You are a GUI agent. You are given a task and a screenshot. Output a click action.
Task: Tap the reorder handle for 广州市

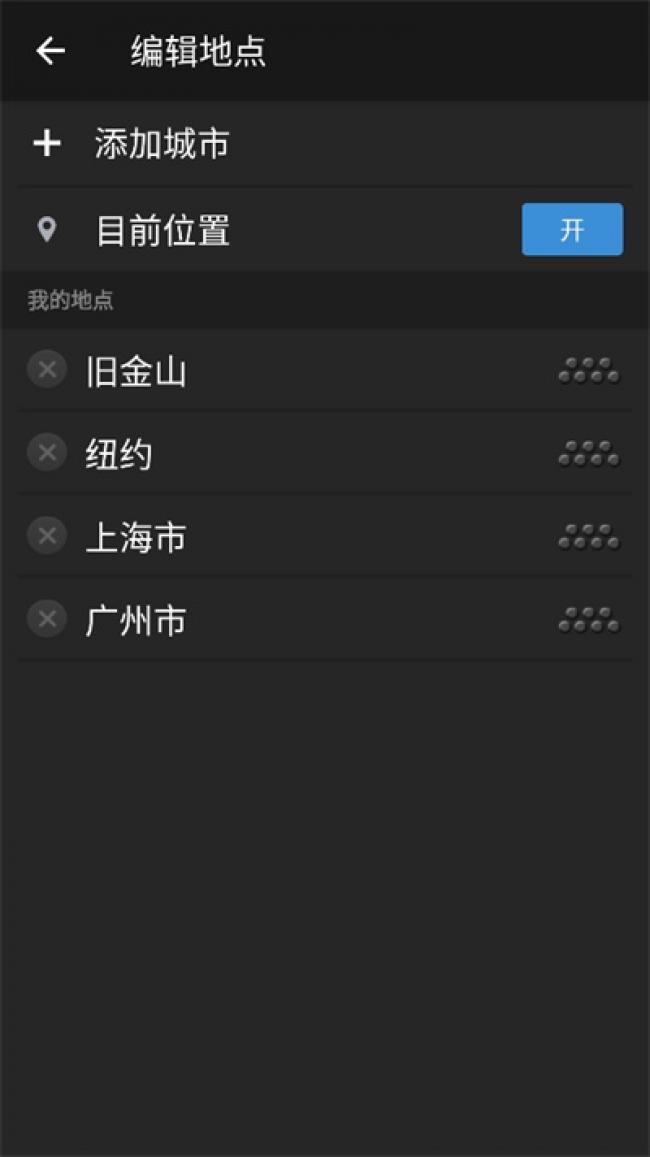pos(588,620)
